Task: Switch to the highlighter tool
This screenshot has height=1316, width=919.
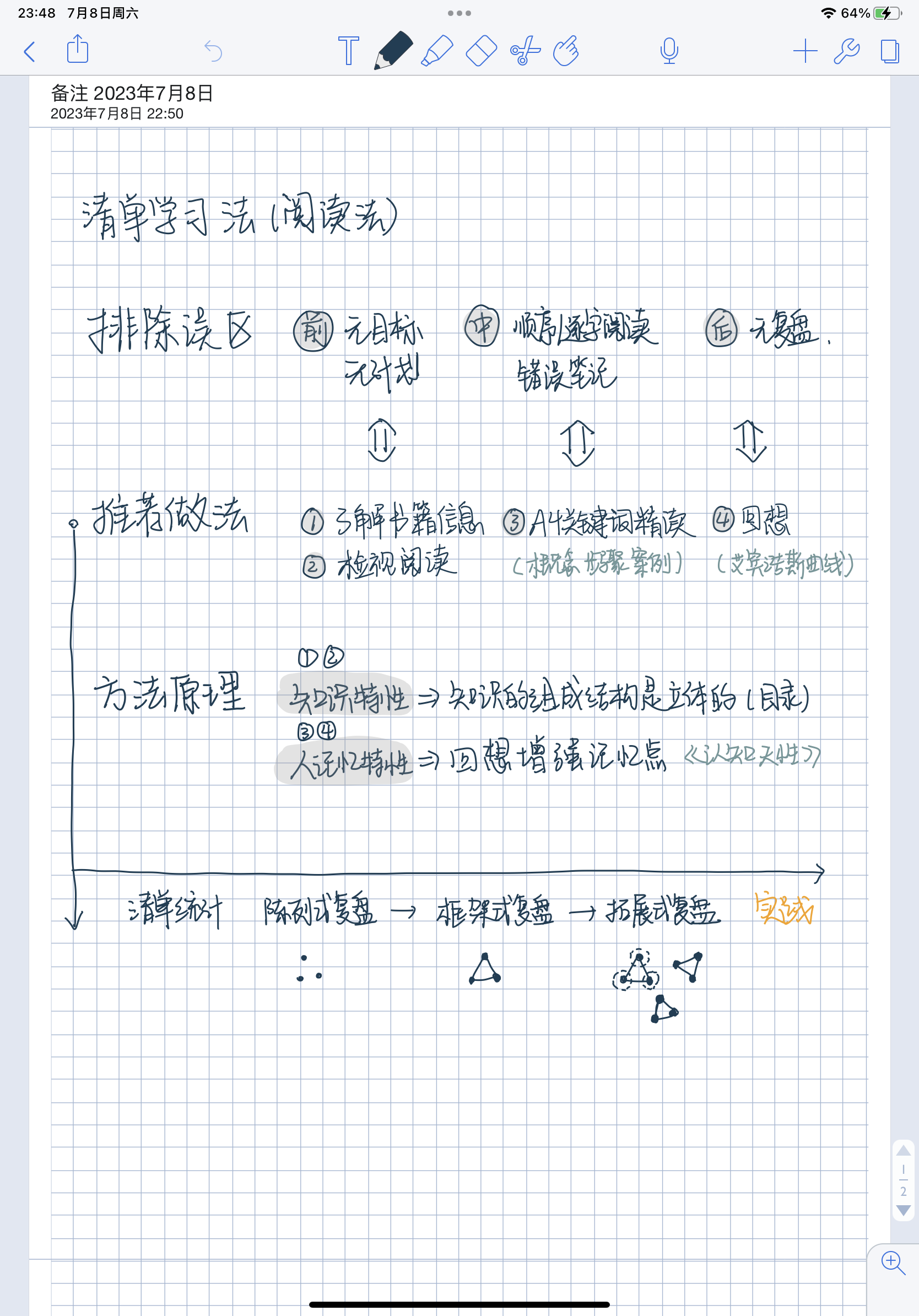Action: (437, 51)
